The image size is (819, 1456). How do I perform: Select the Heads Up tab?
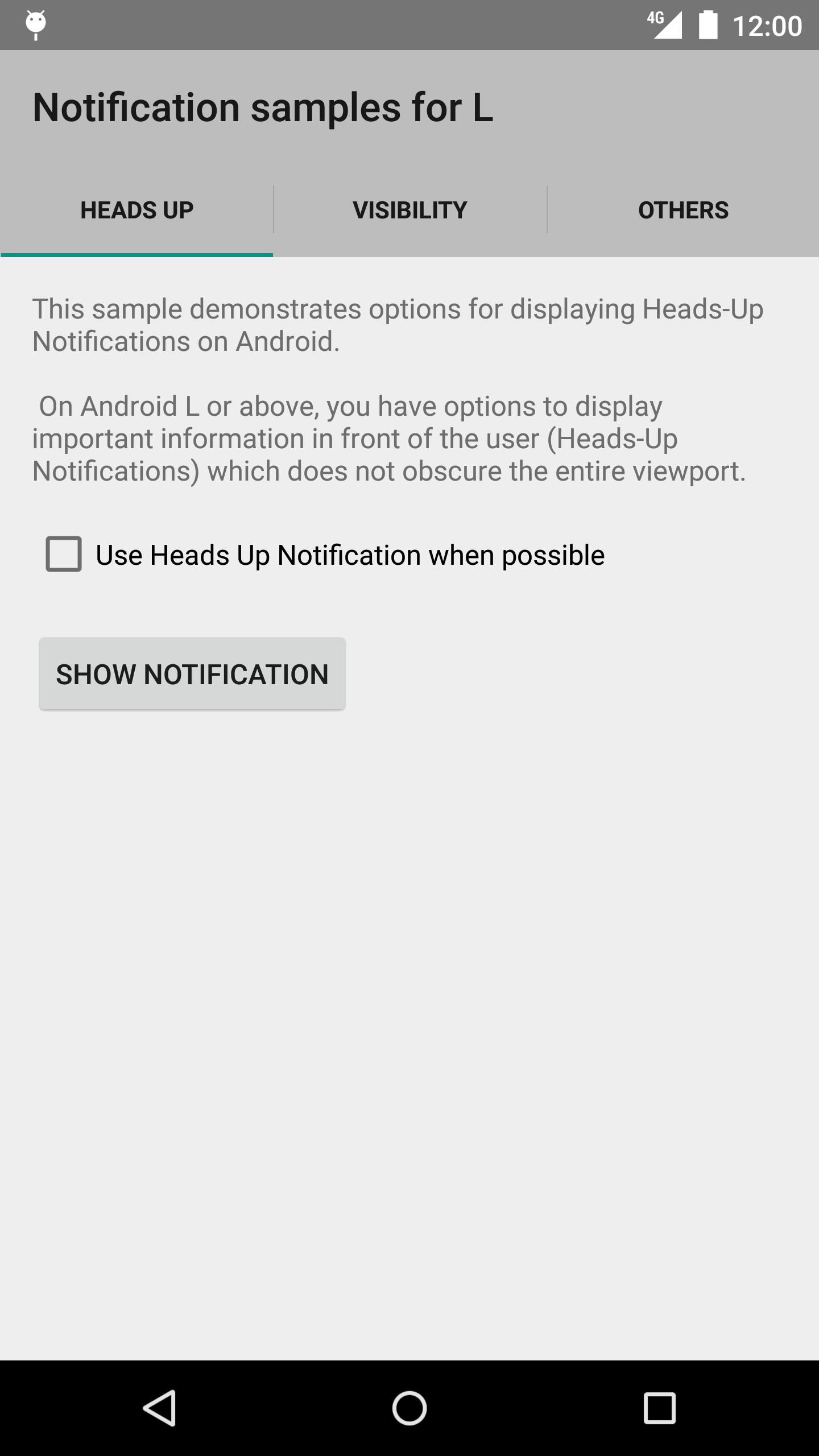[x=136, y=210]
